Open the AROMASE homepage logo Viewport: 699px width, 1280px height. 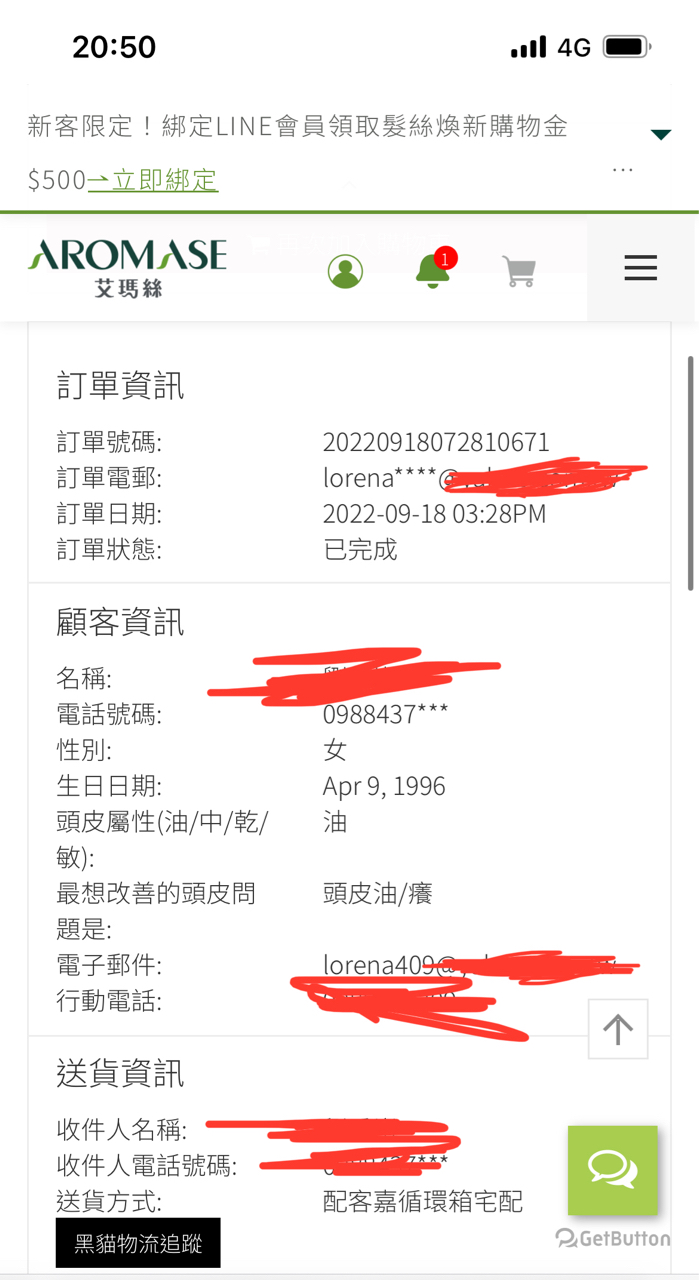(127, 268)
